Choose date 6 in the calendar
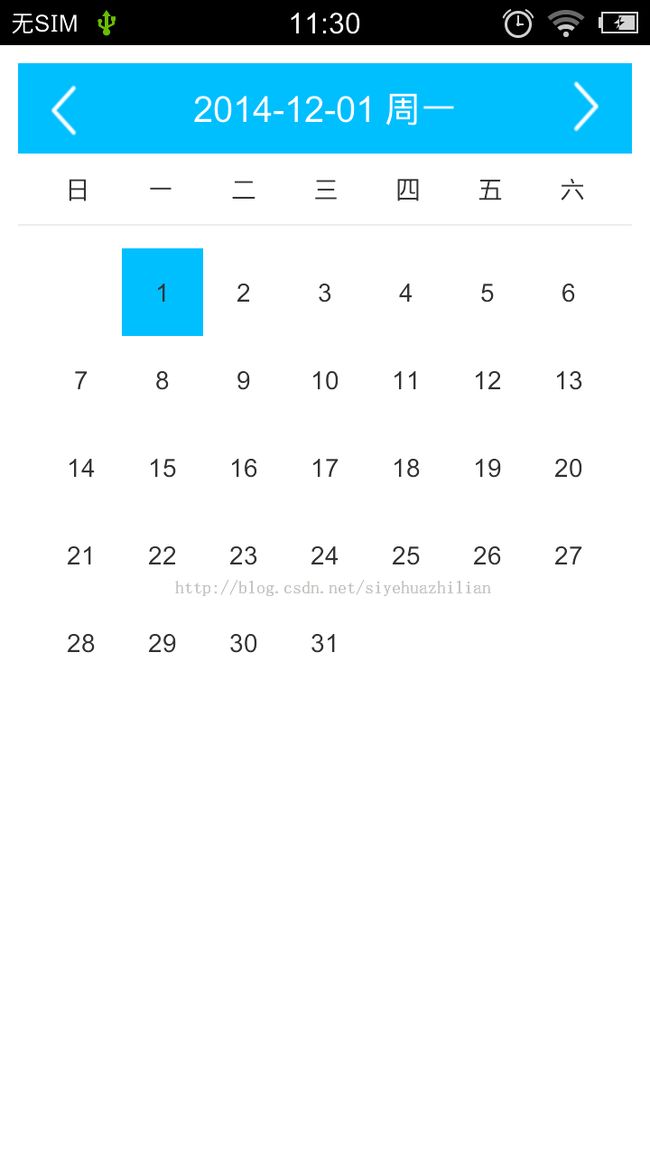The height and width of the screenshot is (1156, 650). click(568, 293)
